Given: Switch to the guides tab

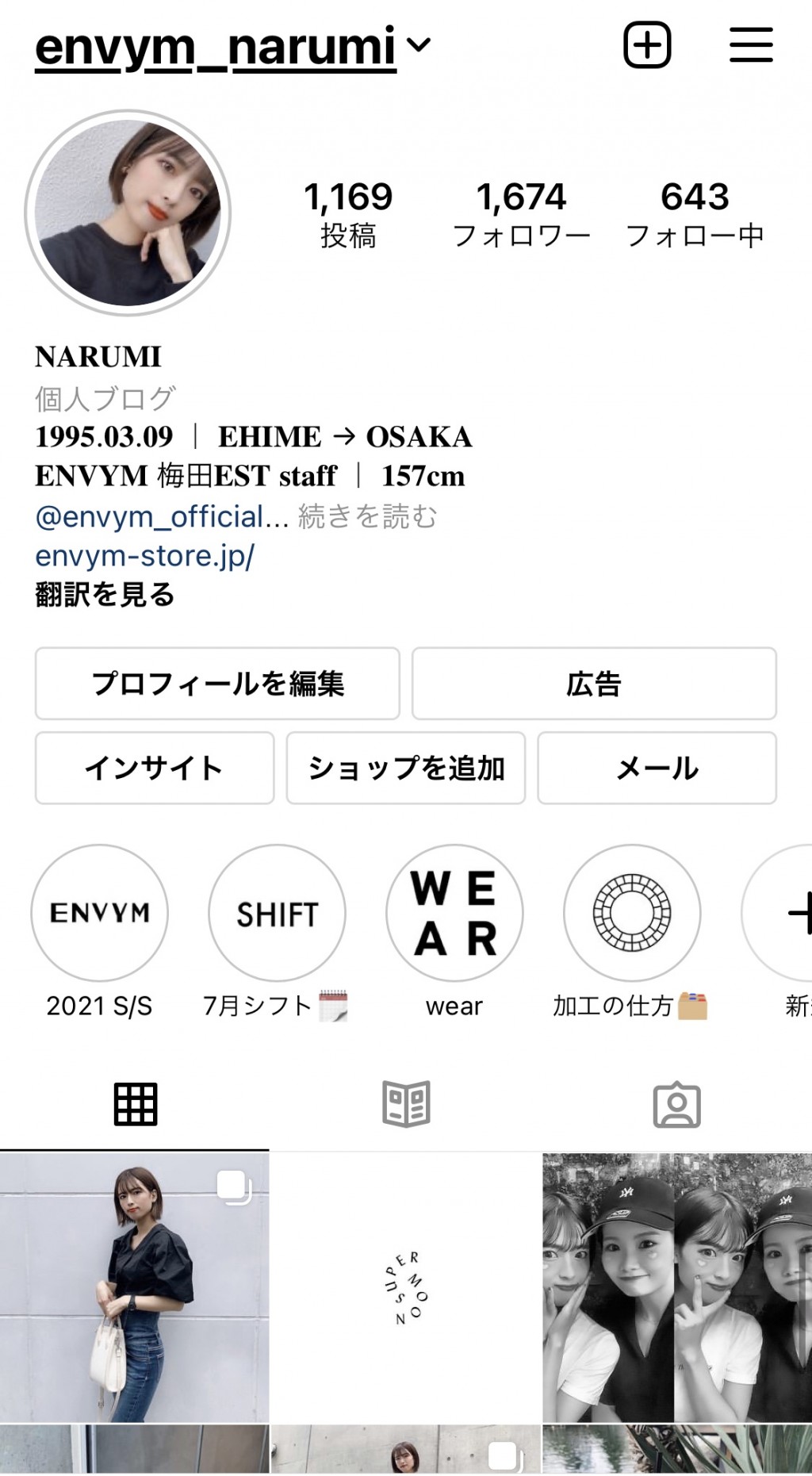Looking at the screenshot, I should point(406,1103).
